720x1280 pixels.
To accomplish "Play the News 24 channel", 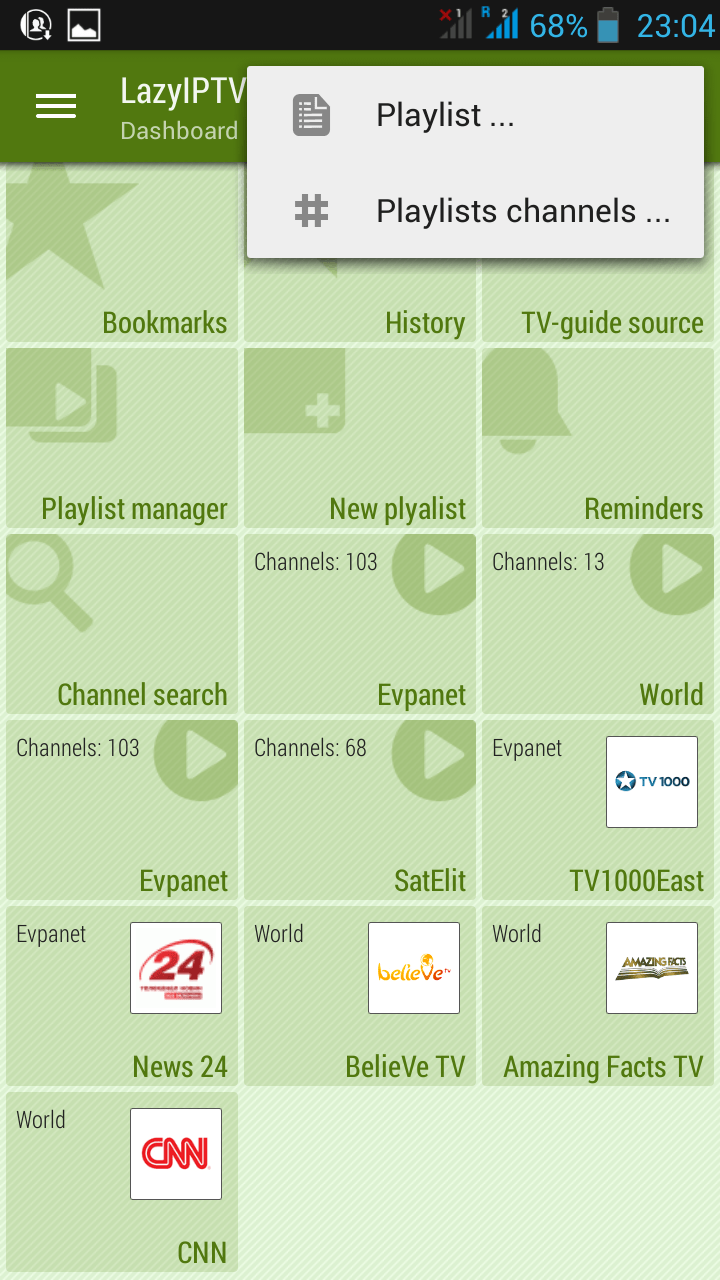I will click(122, 996).
